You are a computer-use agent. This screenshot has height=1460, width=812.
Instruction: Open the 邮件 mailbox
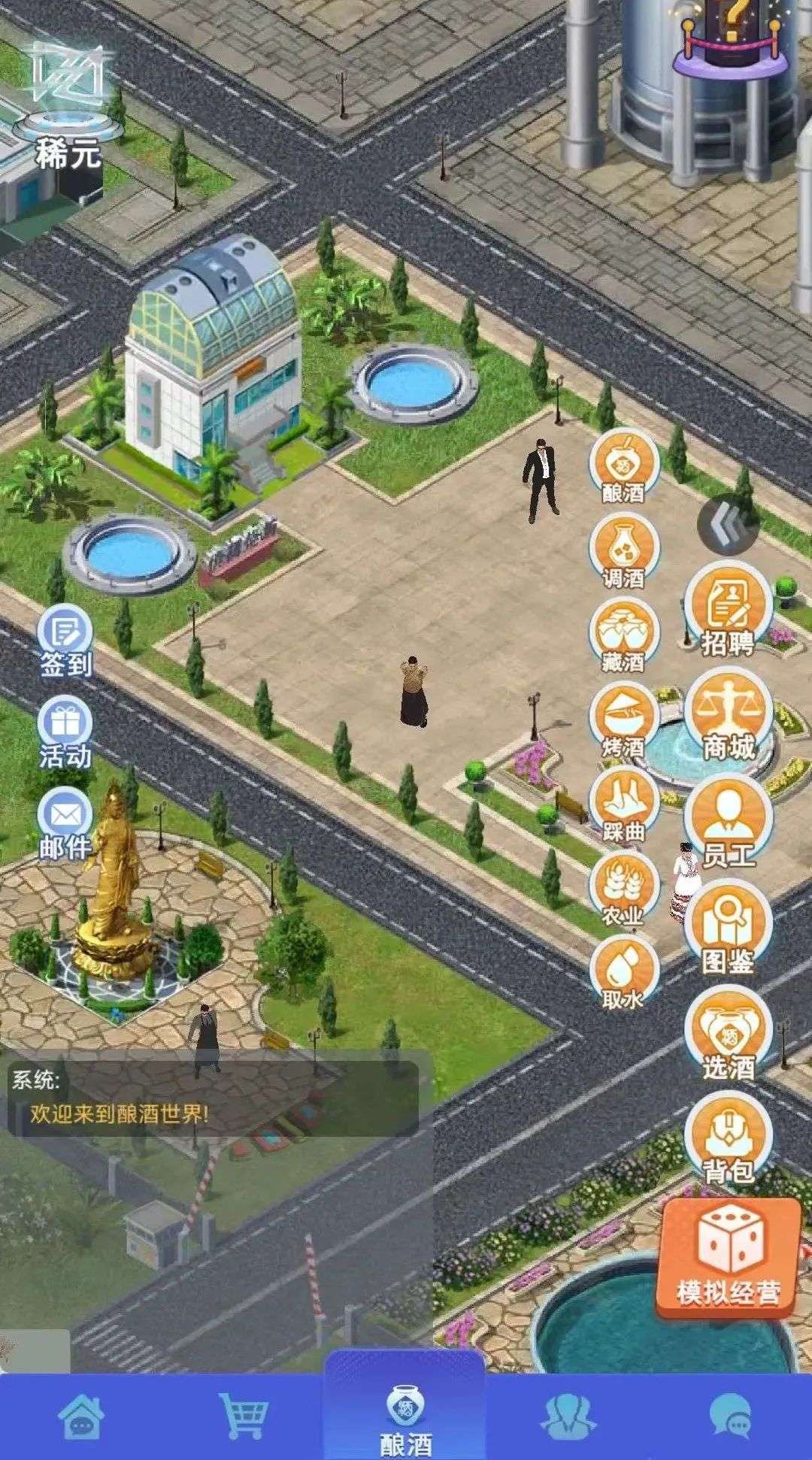(x=65, y=822)
